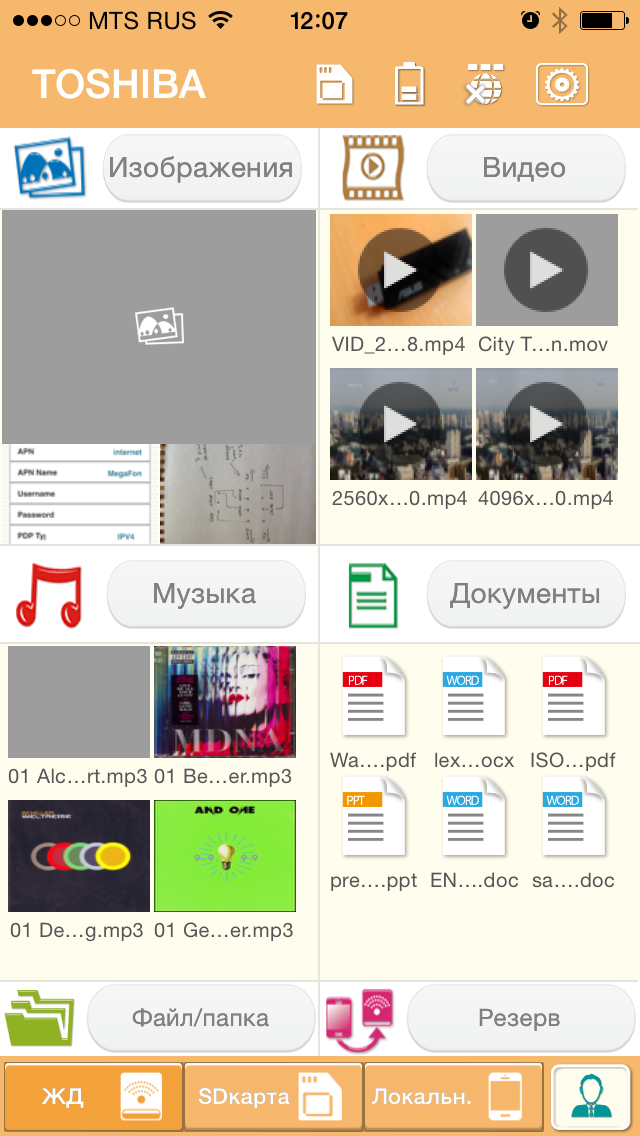
Task: Open the Резерв backup option
Action: pos(519,1019)
